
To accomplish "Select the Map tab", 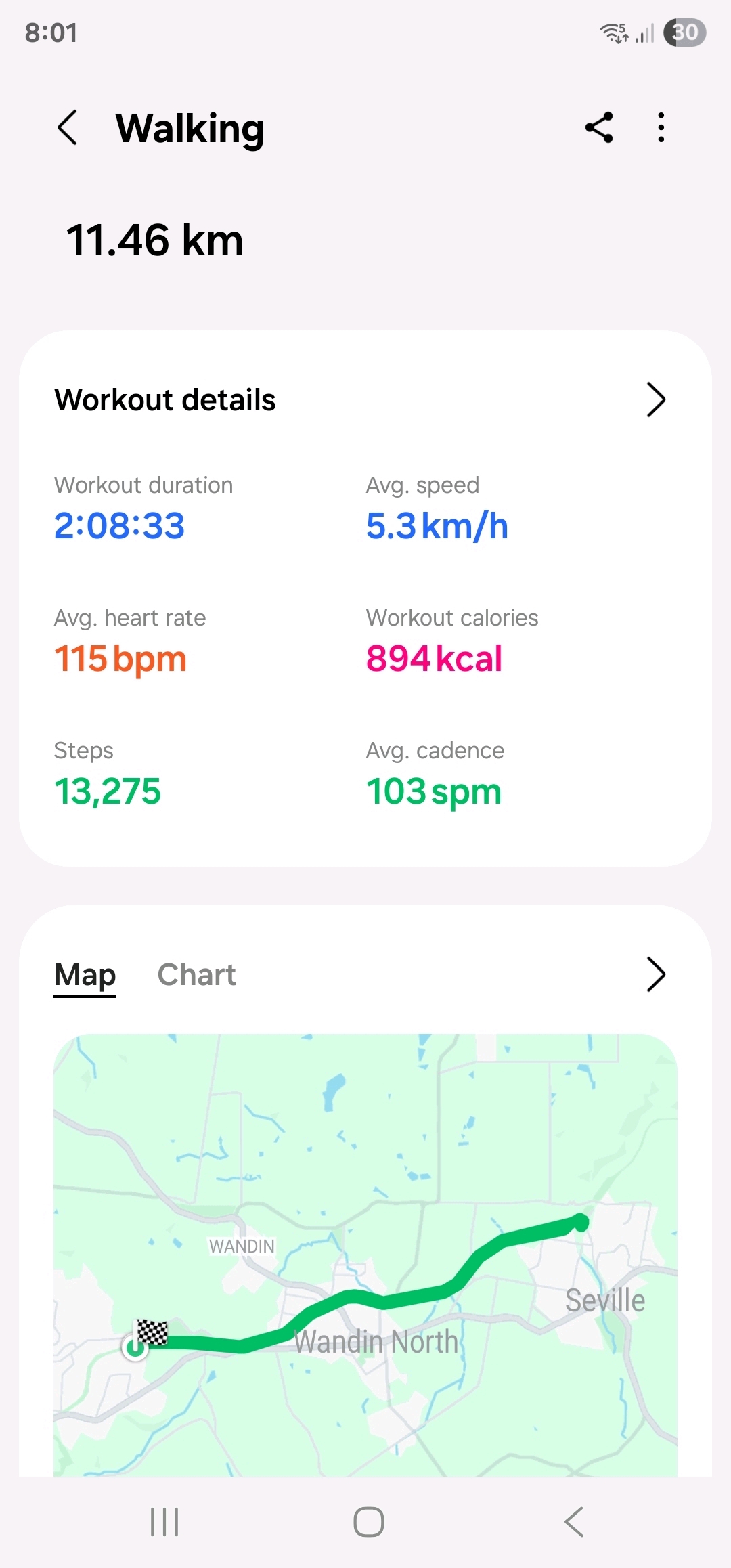I will click(x=85, y=975).
